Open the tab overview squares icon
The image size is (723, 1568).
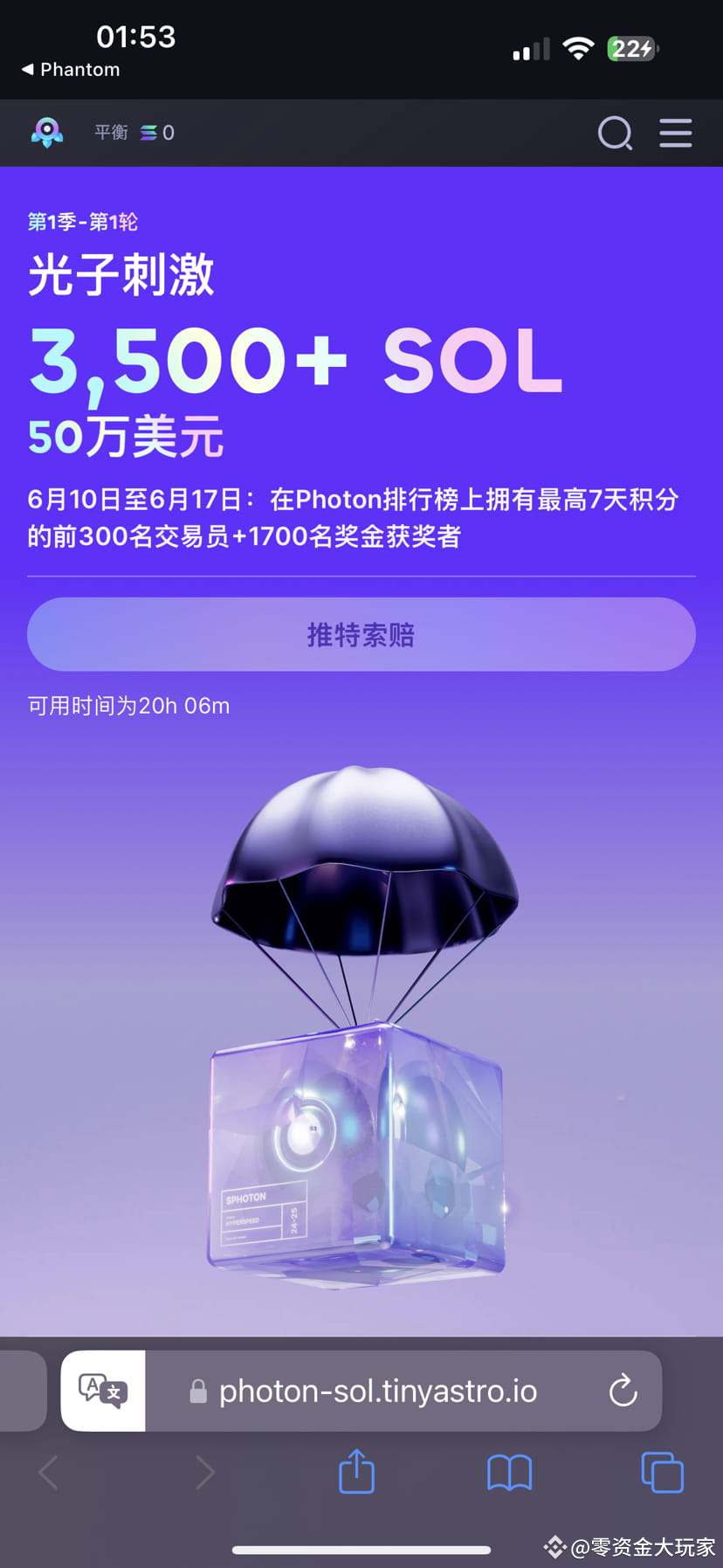pos(661,1472)
